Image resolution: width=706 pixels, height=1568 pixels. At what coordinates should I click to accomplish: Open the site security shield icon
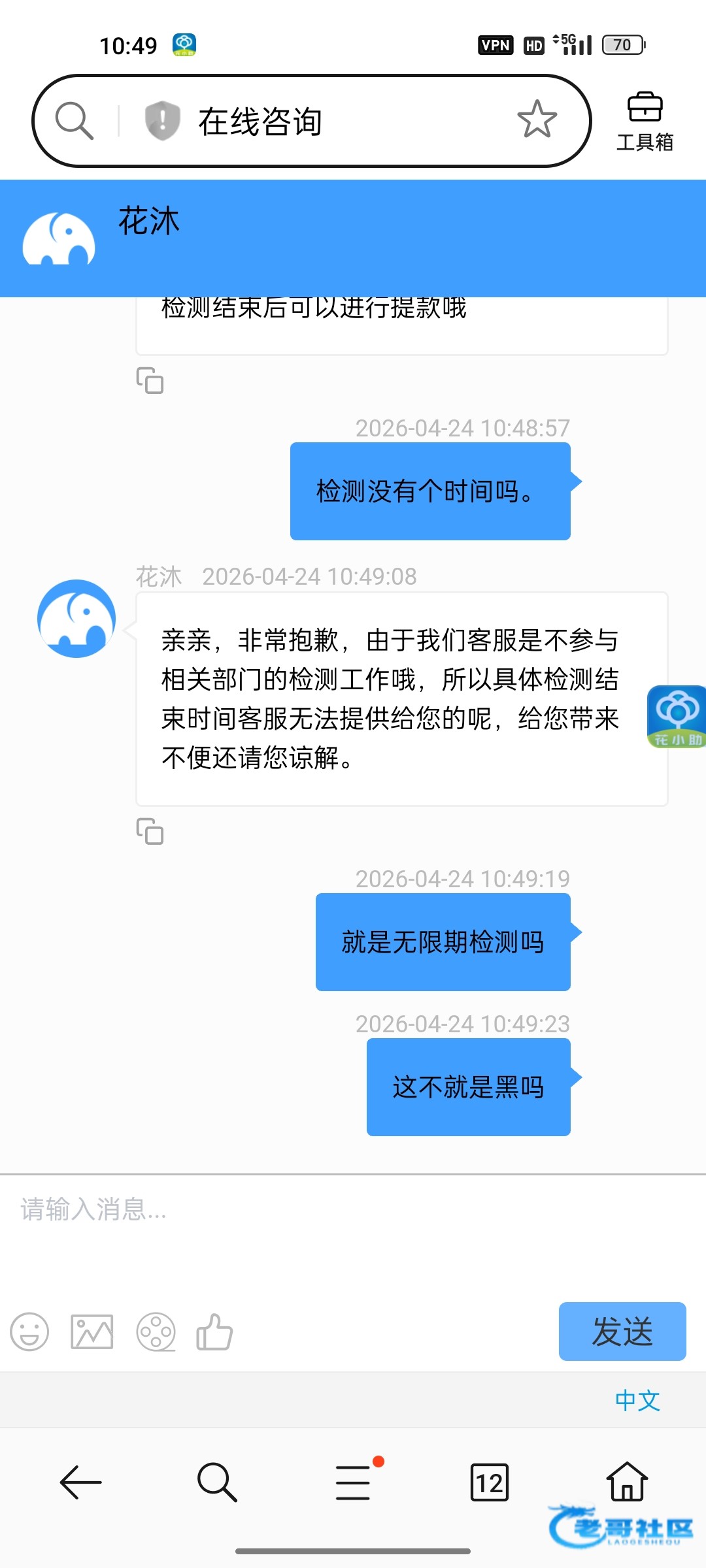click(162, 121)
